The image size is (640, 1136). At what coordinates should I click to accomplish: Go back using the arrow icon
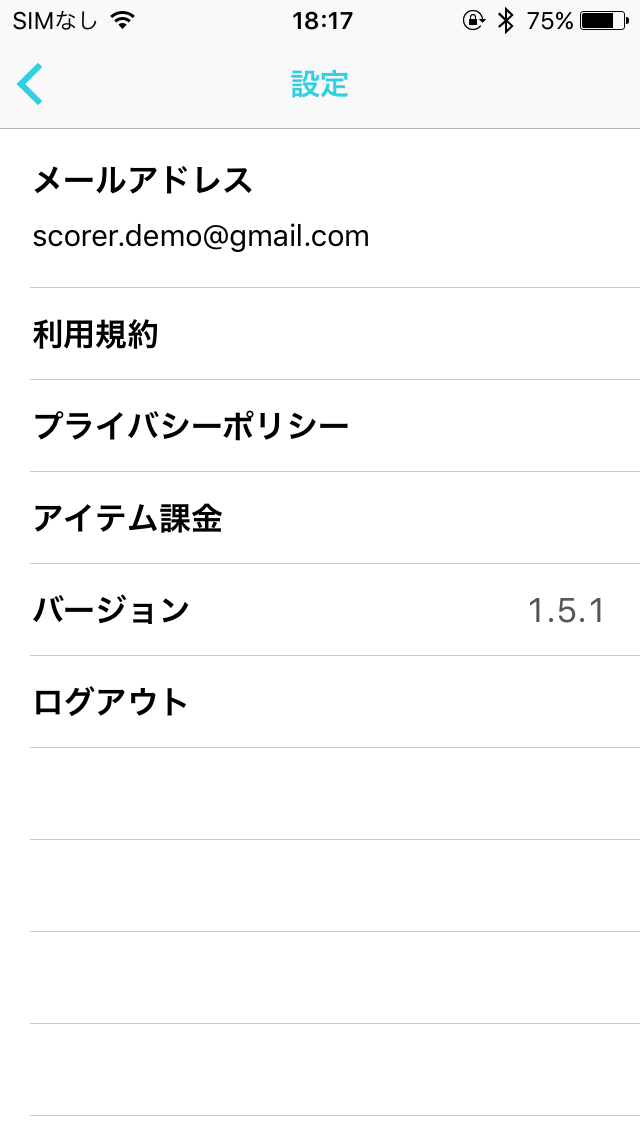(30, 84)
